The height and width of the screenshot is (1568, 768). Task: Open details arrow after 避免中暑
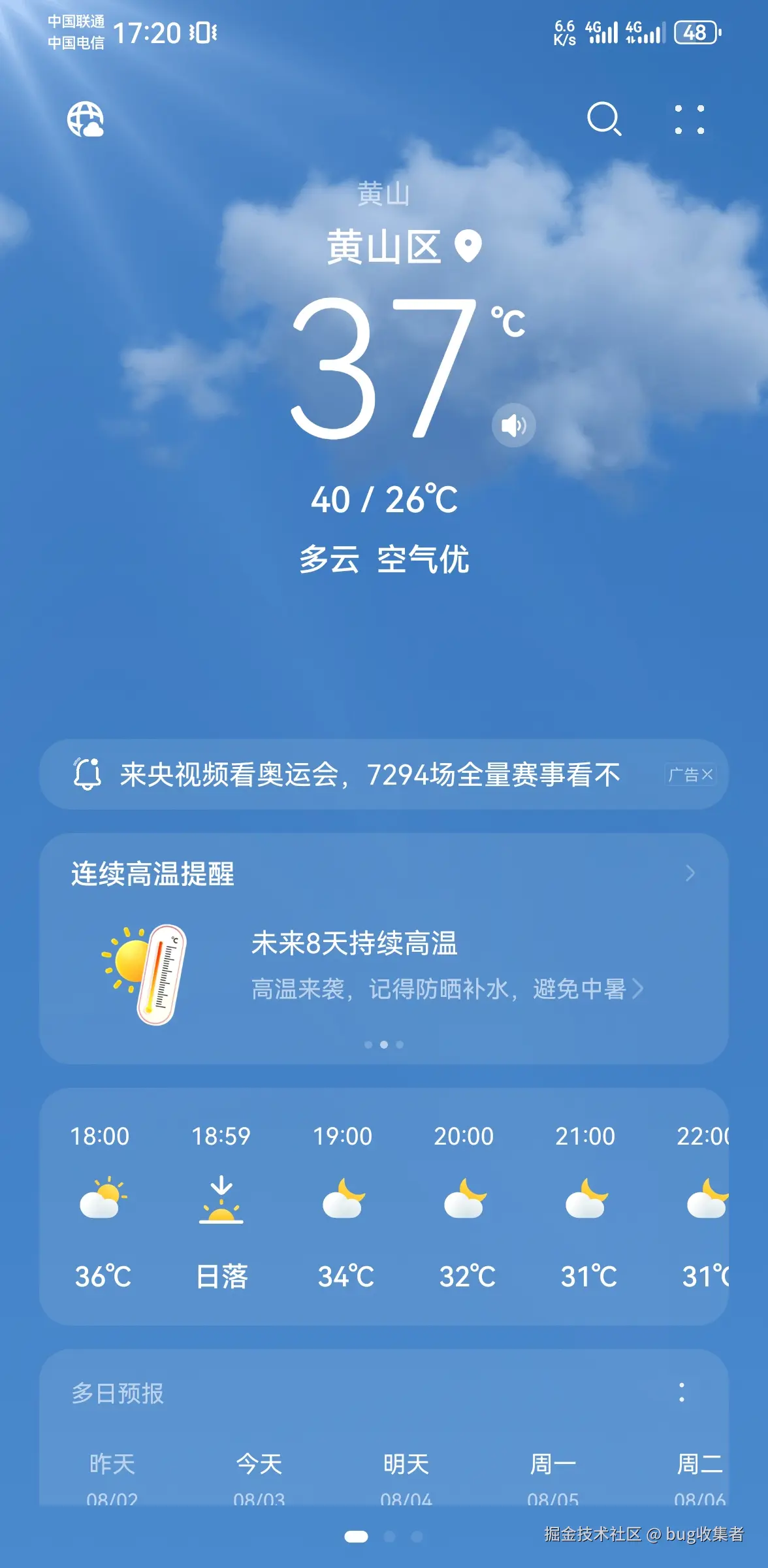click(638, 990)
